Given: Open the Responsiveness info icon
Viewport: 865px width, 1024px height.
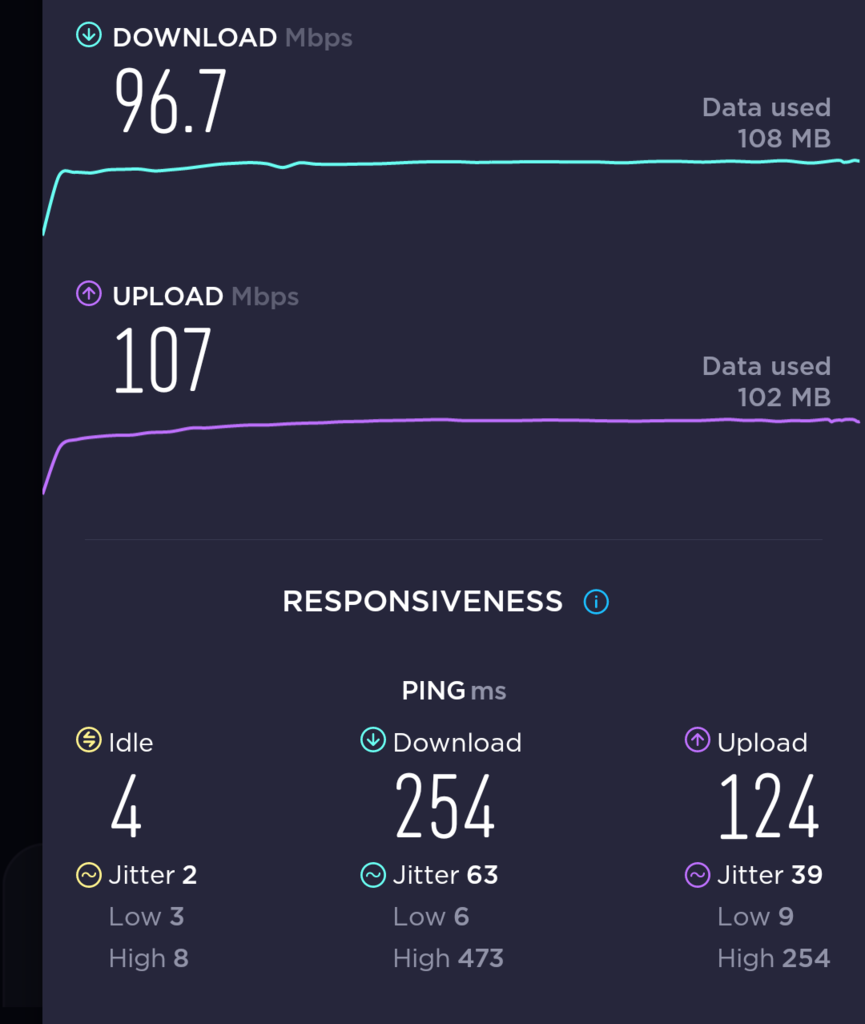Looking at the screenshot, I should click(596, 602).
